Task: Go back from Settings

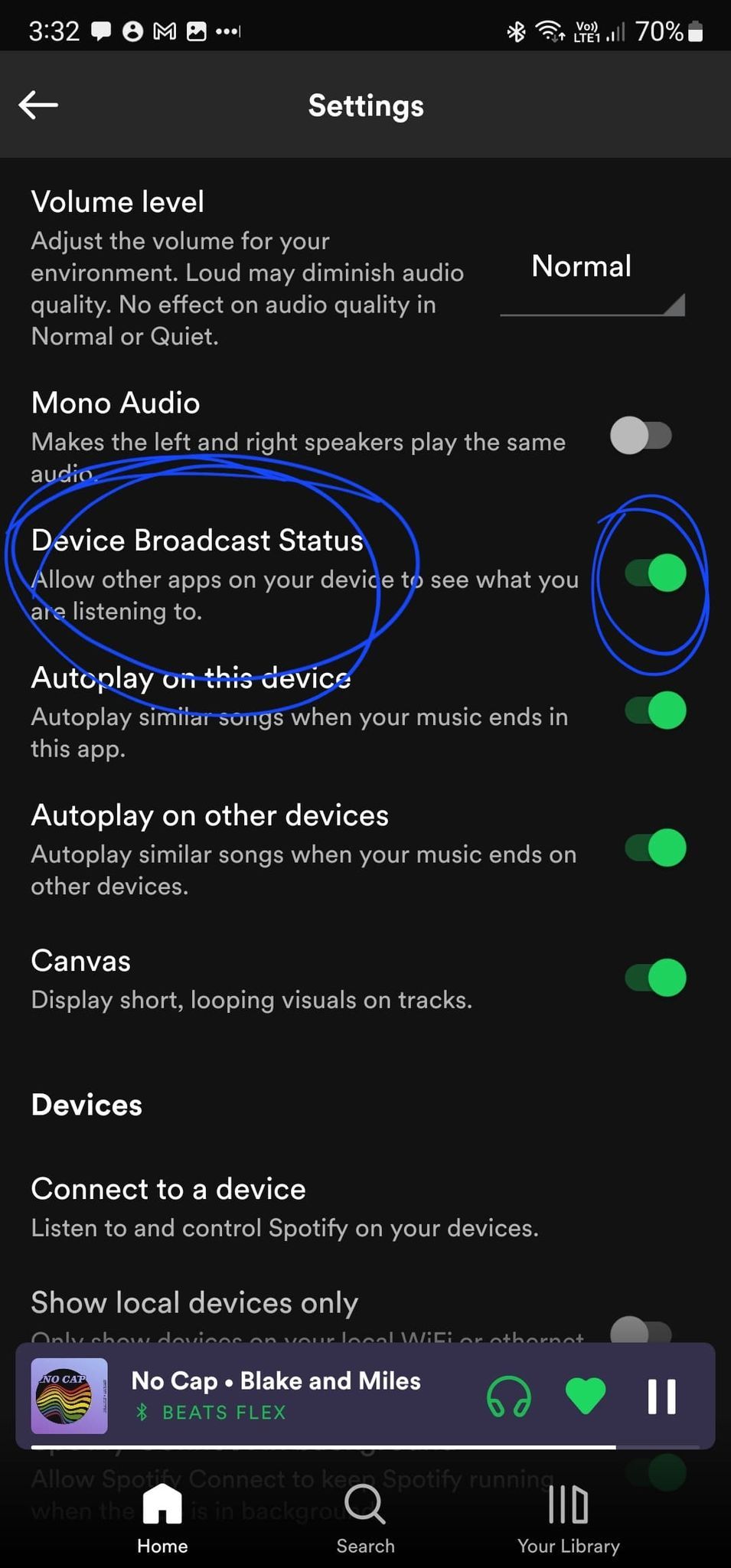Action: pyautogui.click(x=38, y=105)
